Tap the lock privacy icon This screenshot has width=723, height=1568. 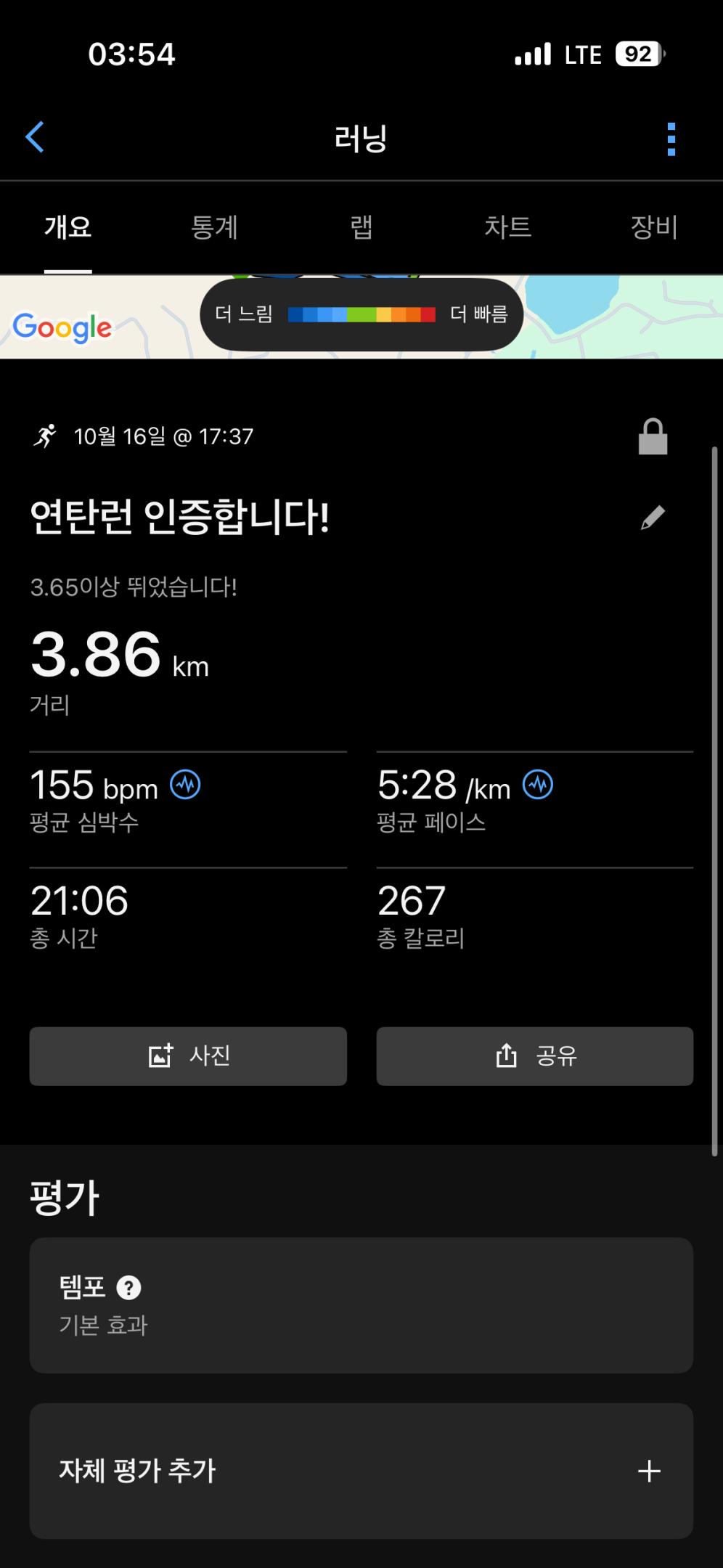tap(653, 437)
